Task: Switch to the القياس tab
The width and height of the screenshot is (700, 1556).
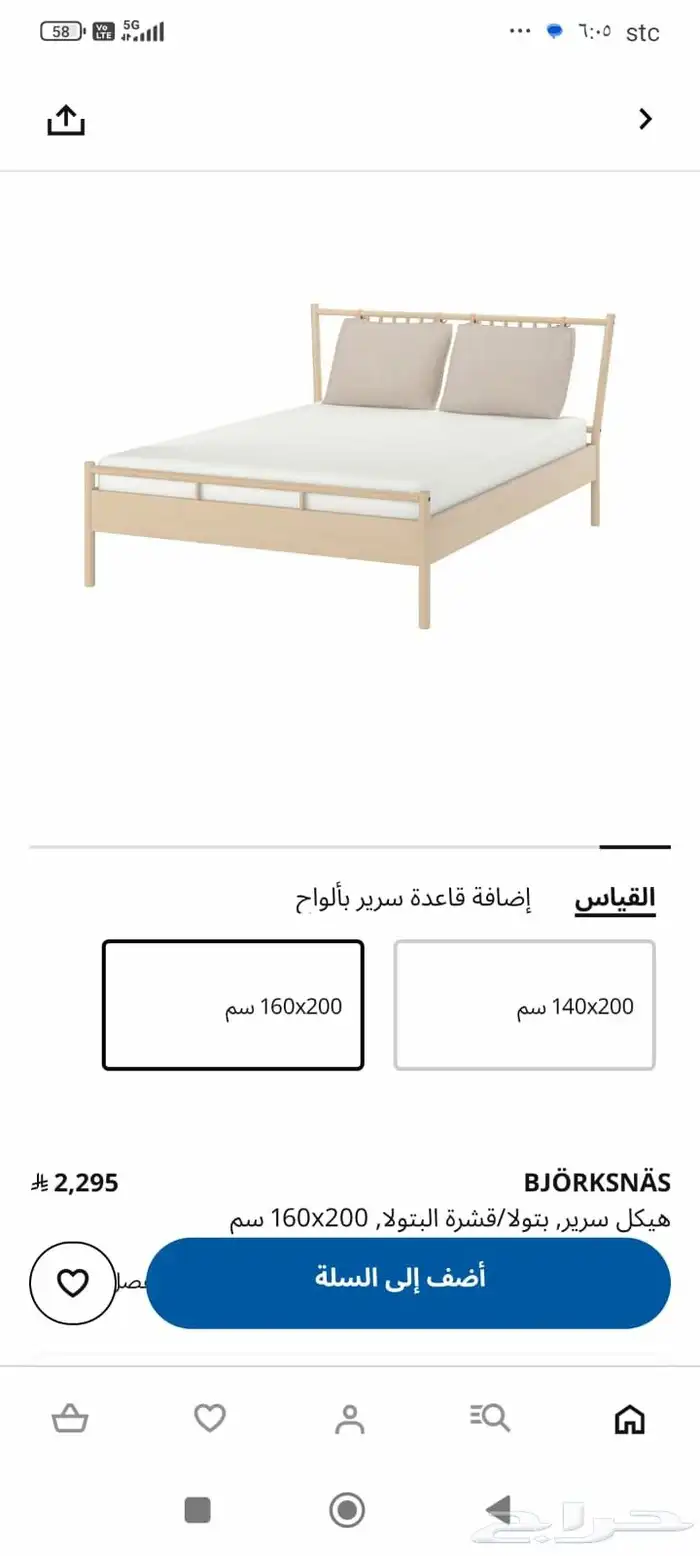Action: [614, 898]
